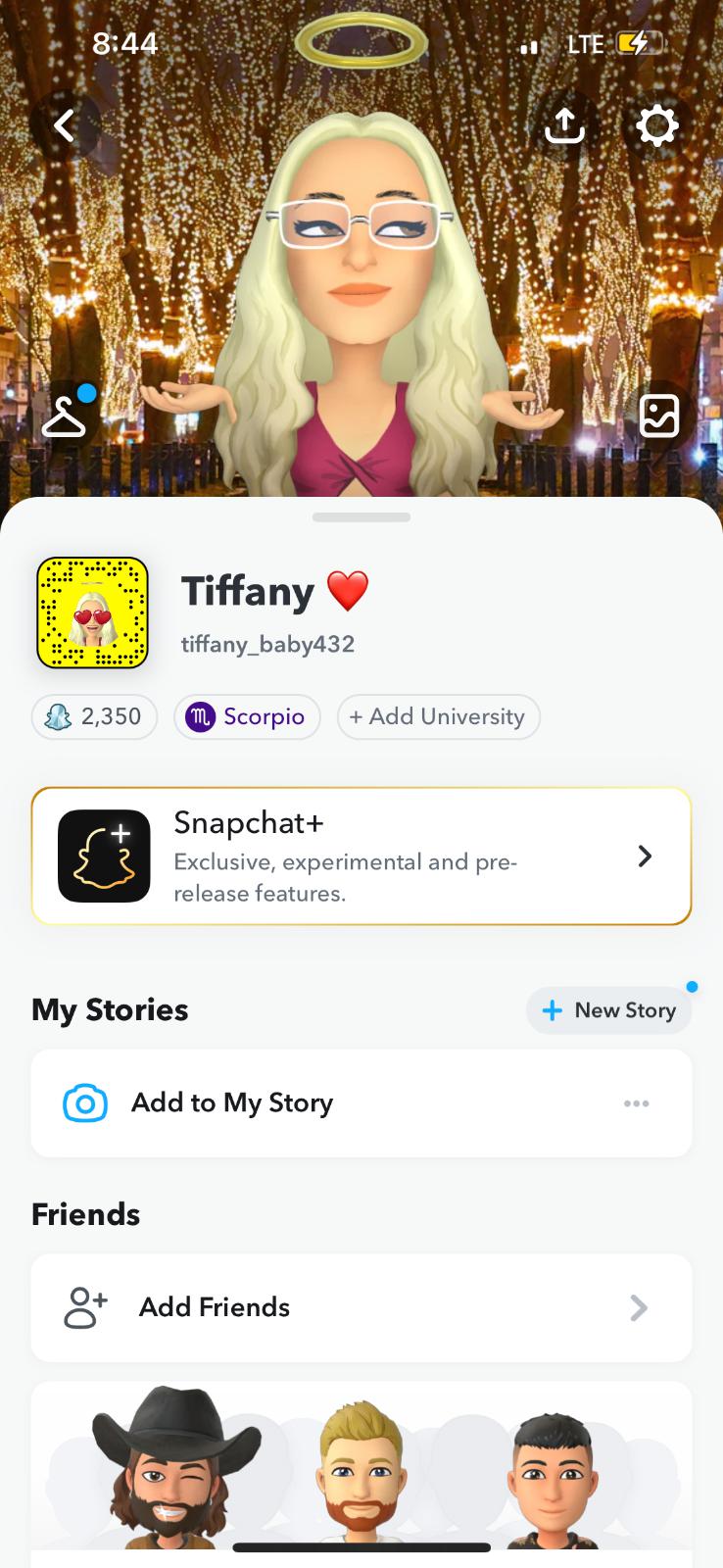
Task: Open the Add Friends row
Action: [x=361, y=1307]
